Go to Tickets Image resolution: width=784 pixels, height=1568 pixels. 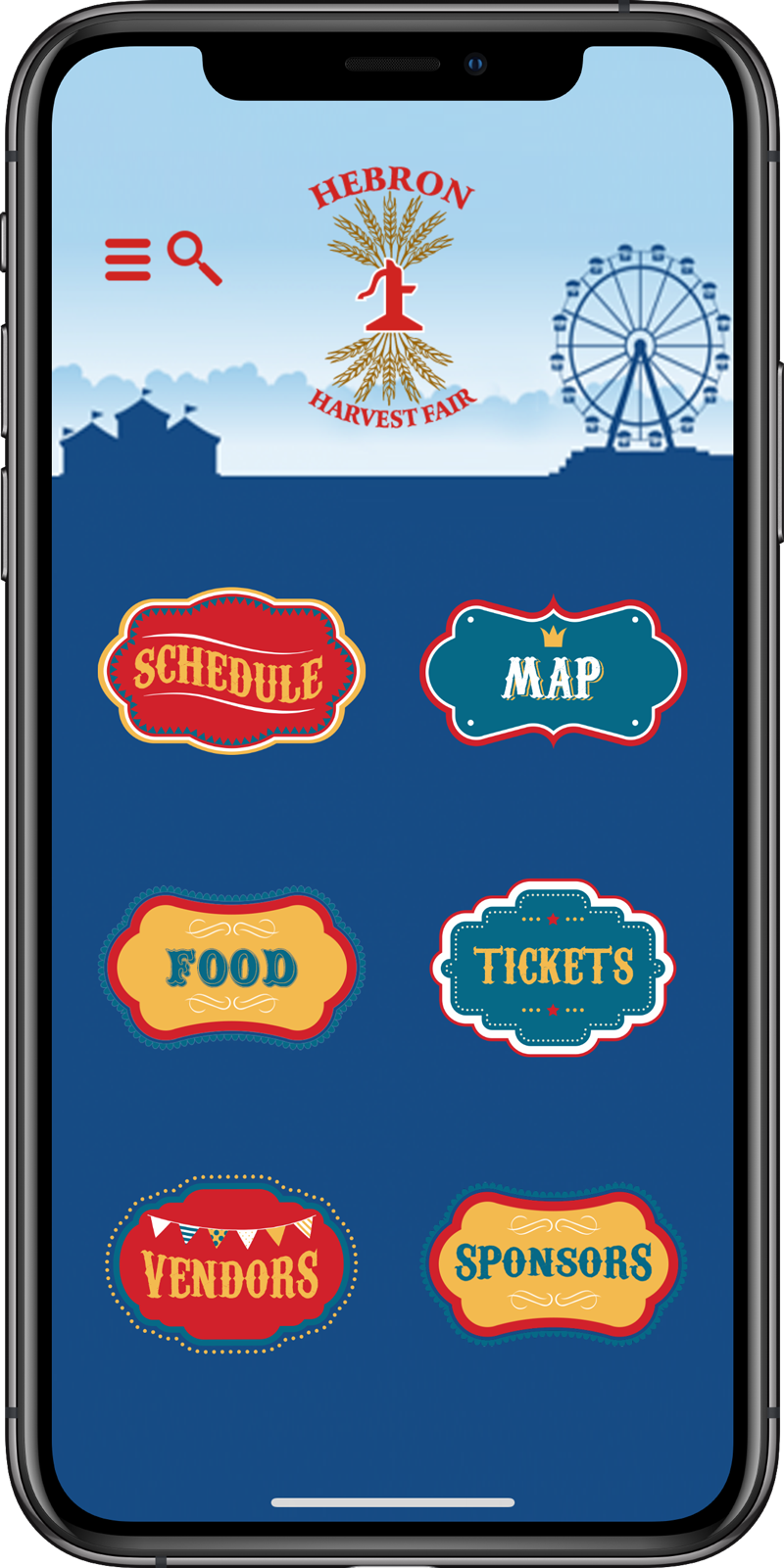[553, 967]
